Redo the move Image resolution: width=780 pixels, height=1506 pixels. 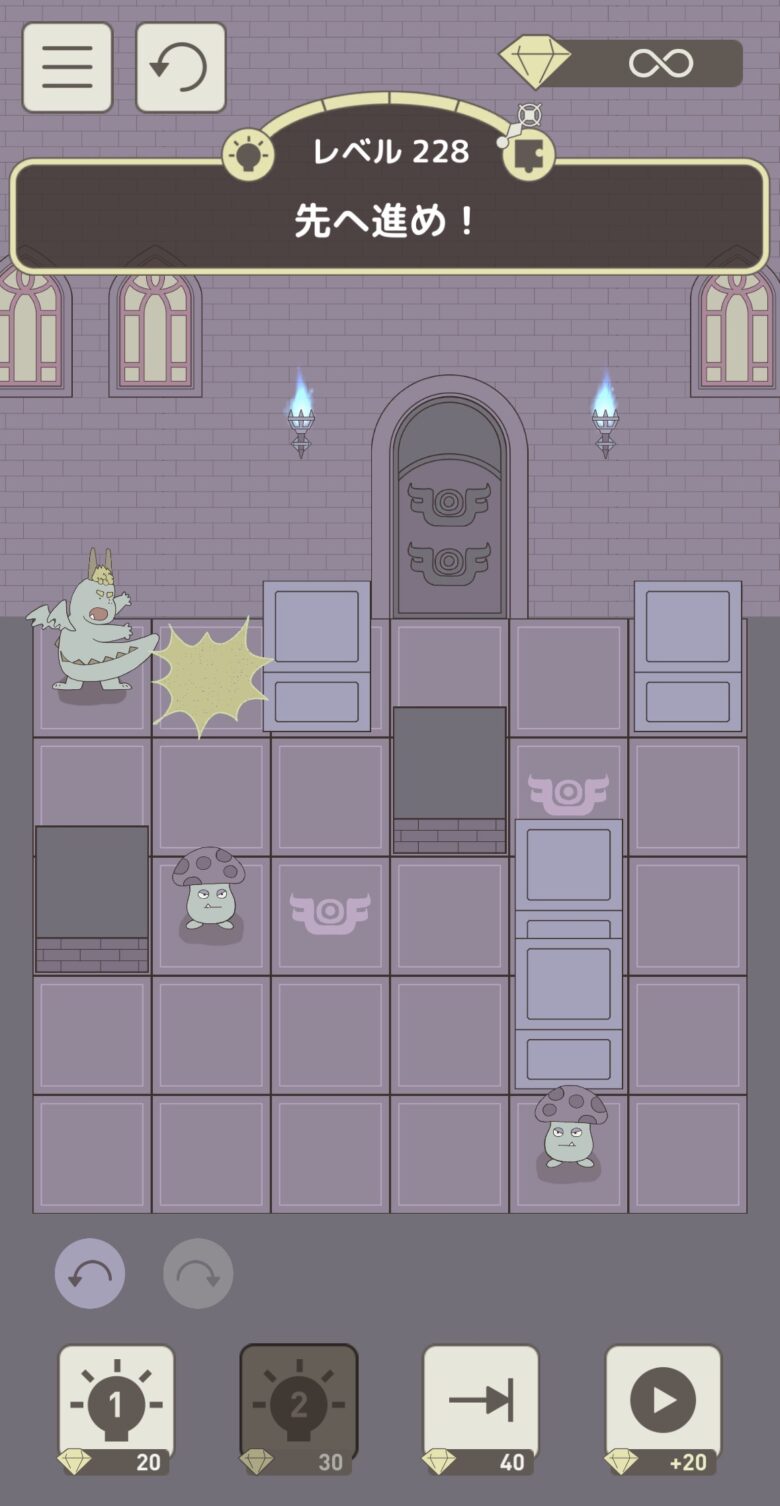click(x=198, y=1273)
